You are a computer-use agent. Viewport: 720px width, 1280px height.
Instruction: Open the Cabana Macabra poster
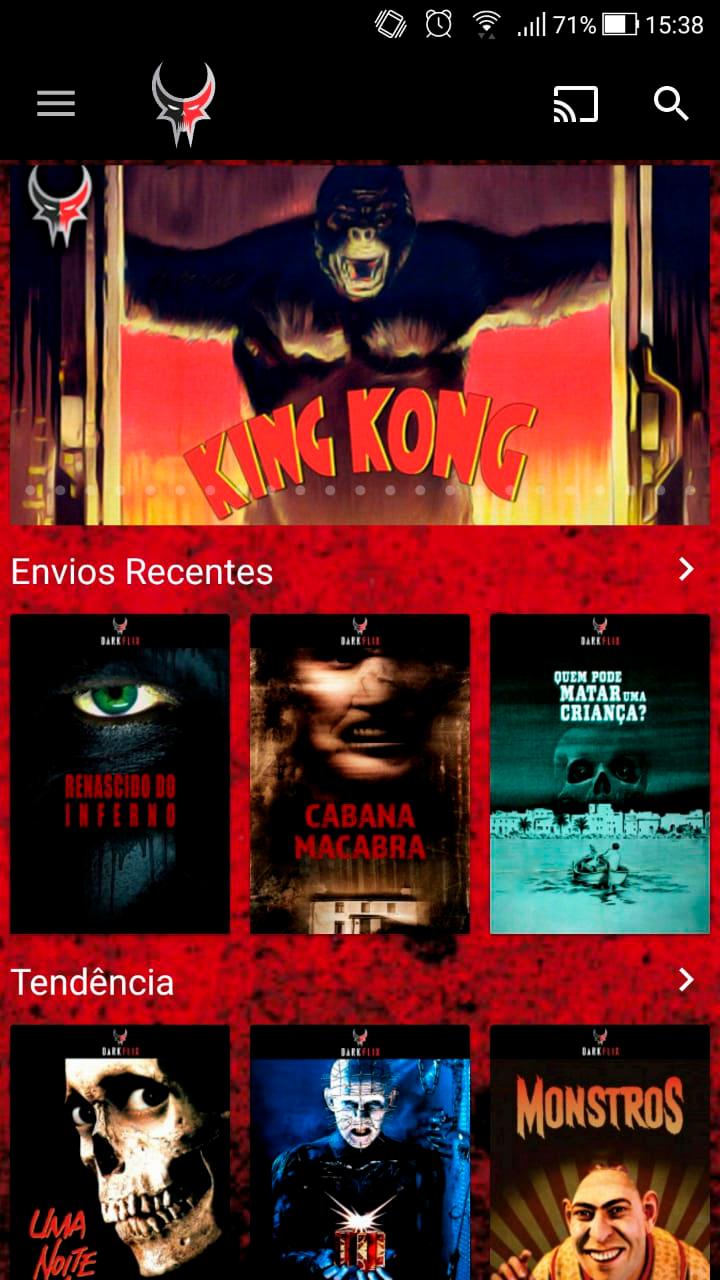[x=360, y=774]
